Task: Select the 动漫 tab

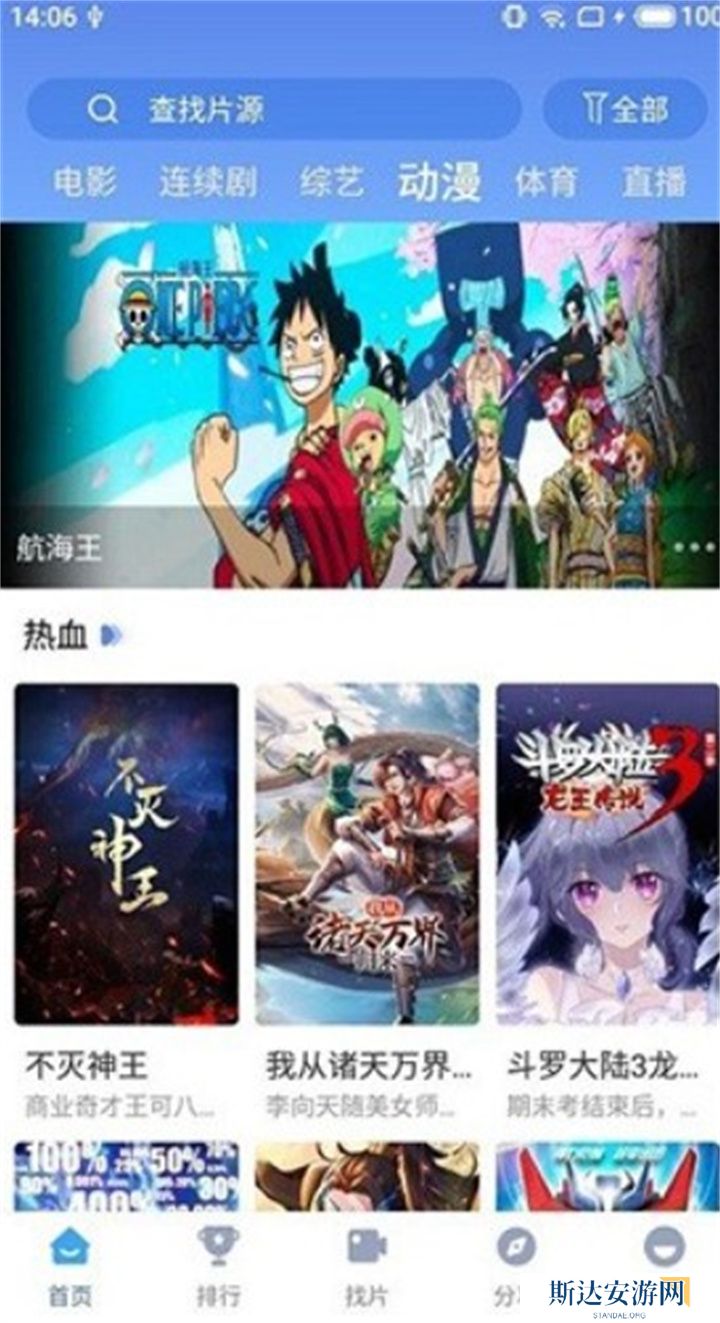Action: coord(439,182)
